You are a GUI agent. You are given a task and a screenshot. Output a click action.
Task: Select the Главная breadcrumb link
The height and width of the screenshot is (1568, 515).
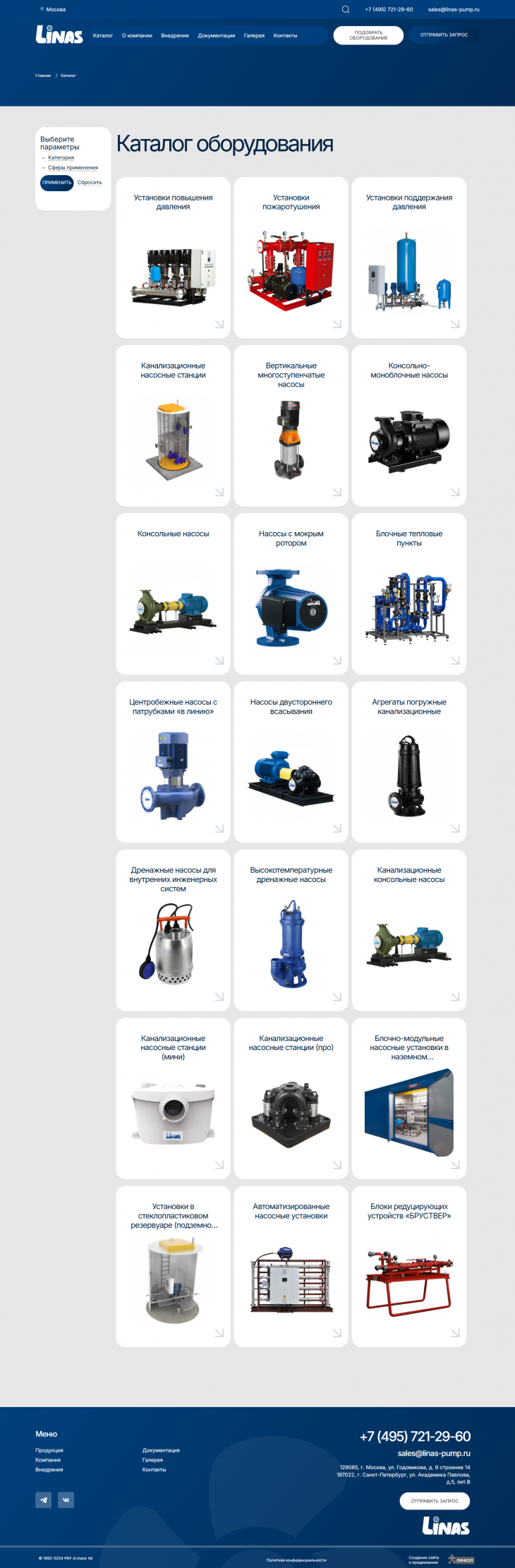pyautogui.click(x=43, y=76)
